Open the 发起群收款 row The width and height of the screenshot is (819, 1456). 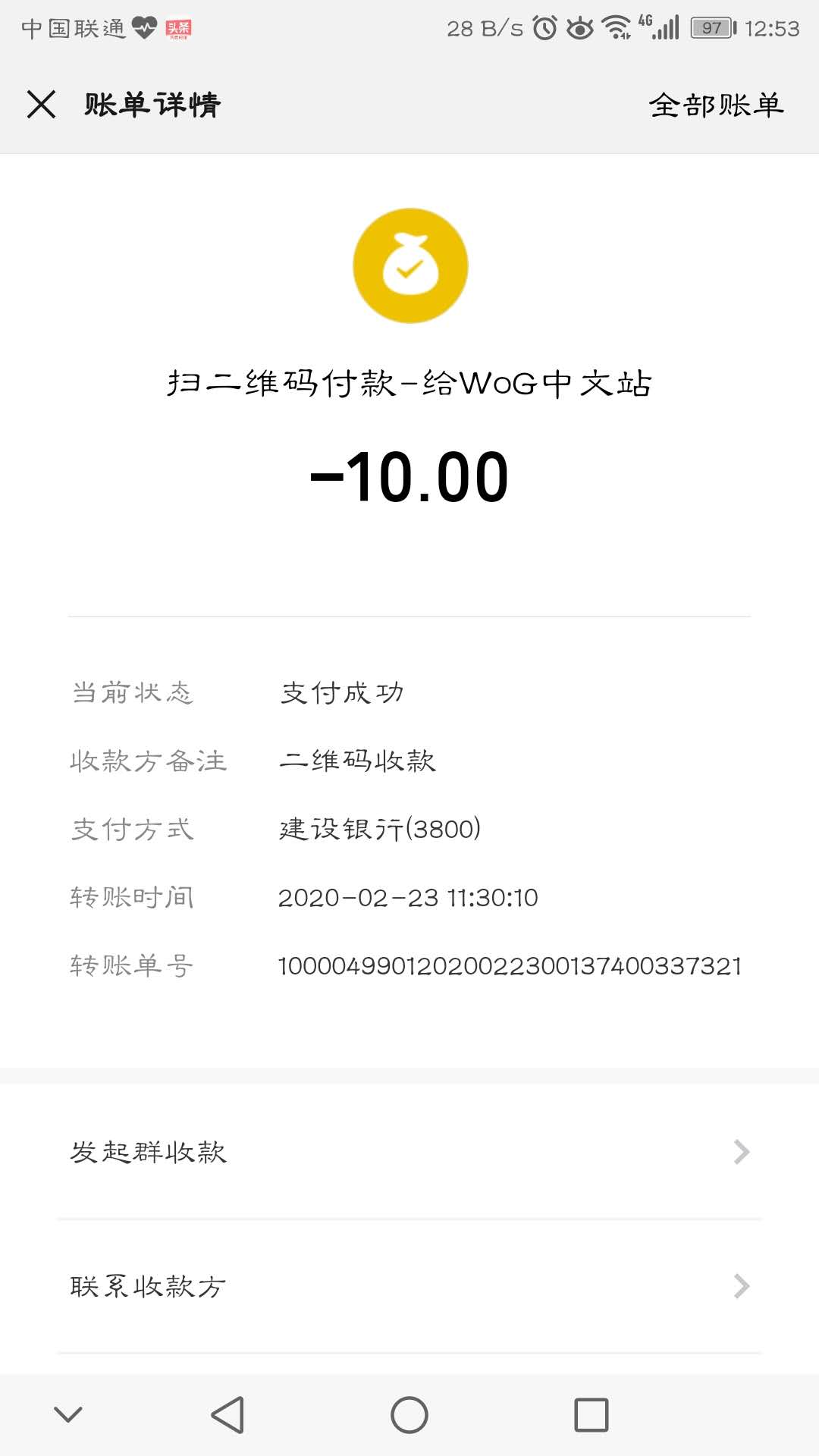[409, 1152]
